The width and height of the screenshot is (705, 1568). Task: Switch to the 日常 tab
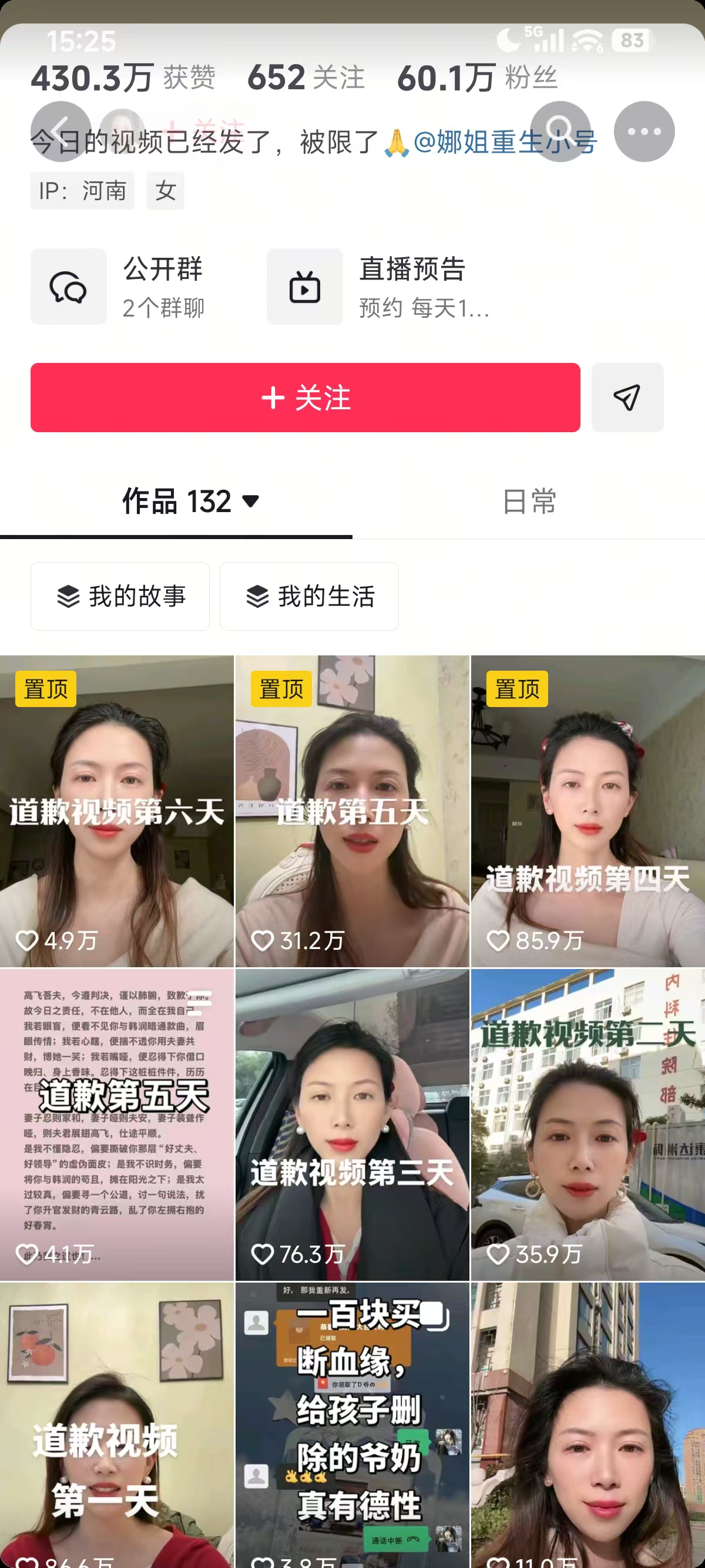pyautogui.click(x=528, y=502)
